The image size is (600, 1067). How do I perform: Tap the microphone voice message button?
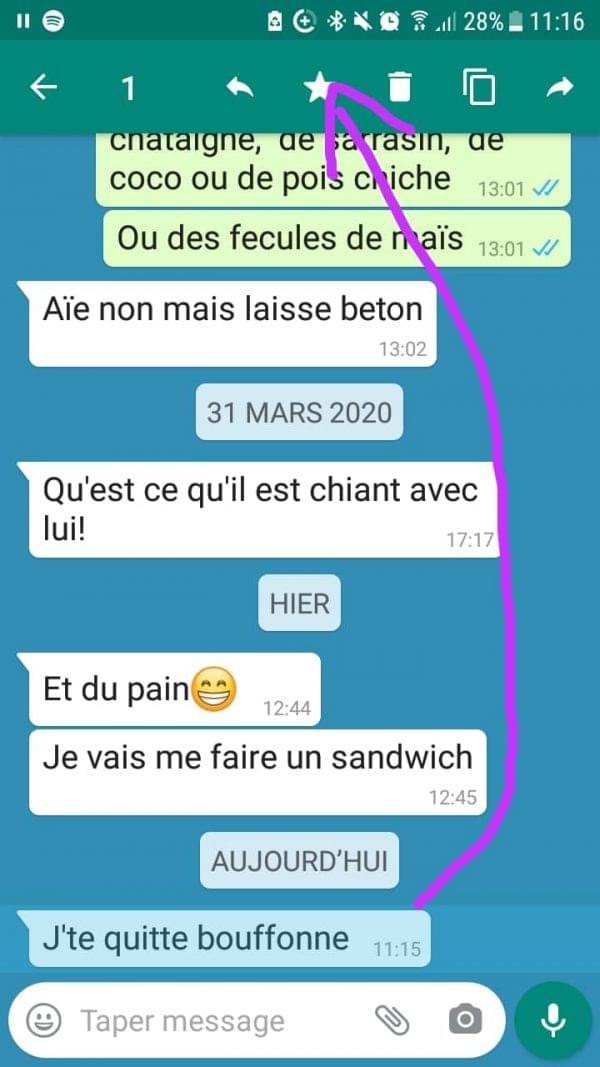[x=552, y=1020]
